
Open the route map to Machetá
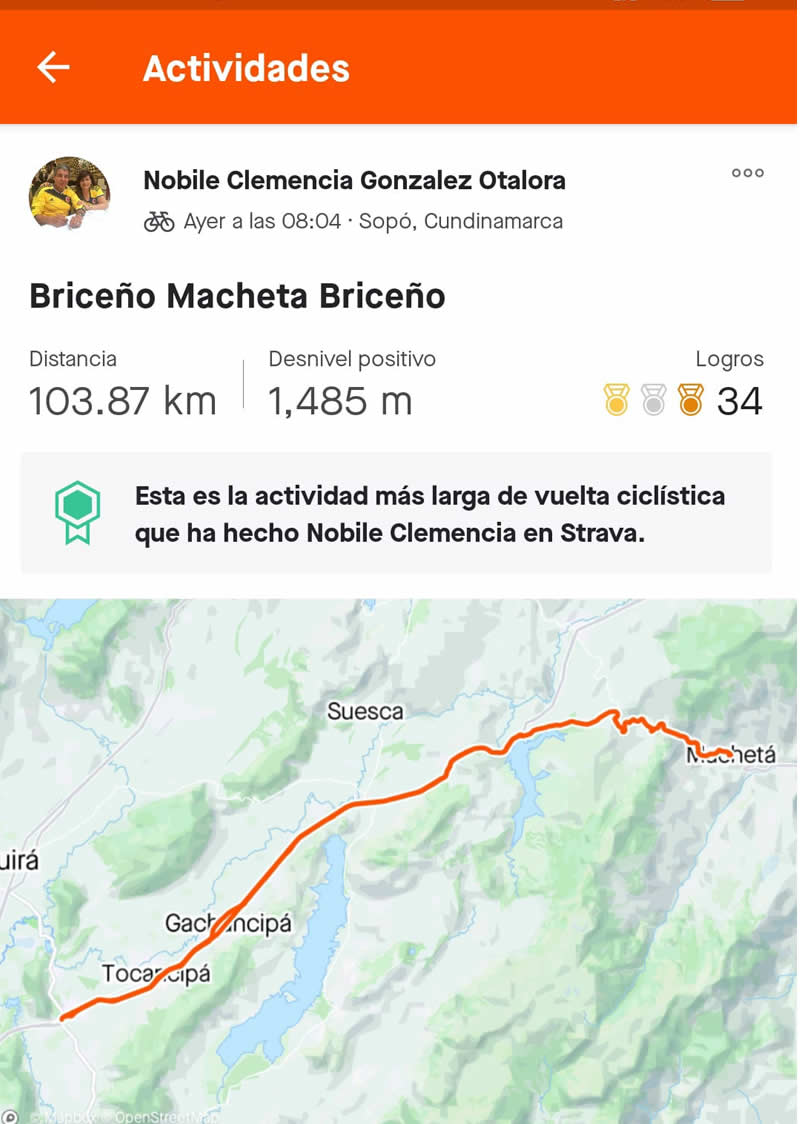400,860
